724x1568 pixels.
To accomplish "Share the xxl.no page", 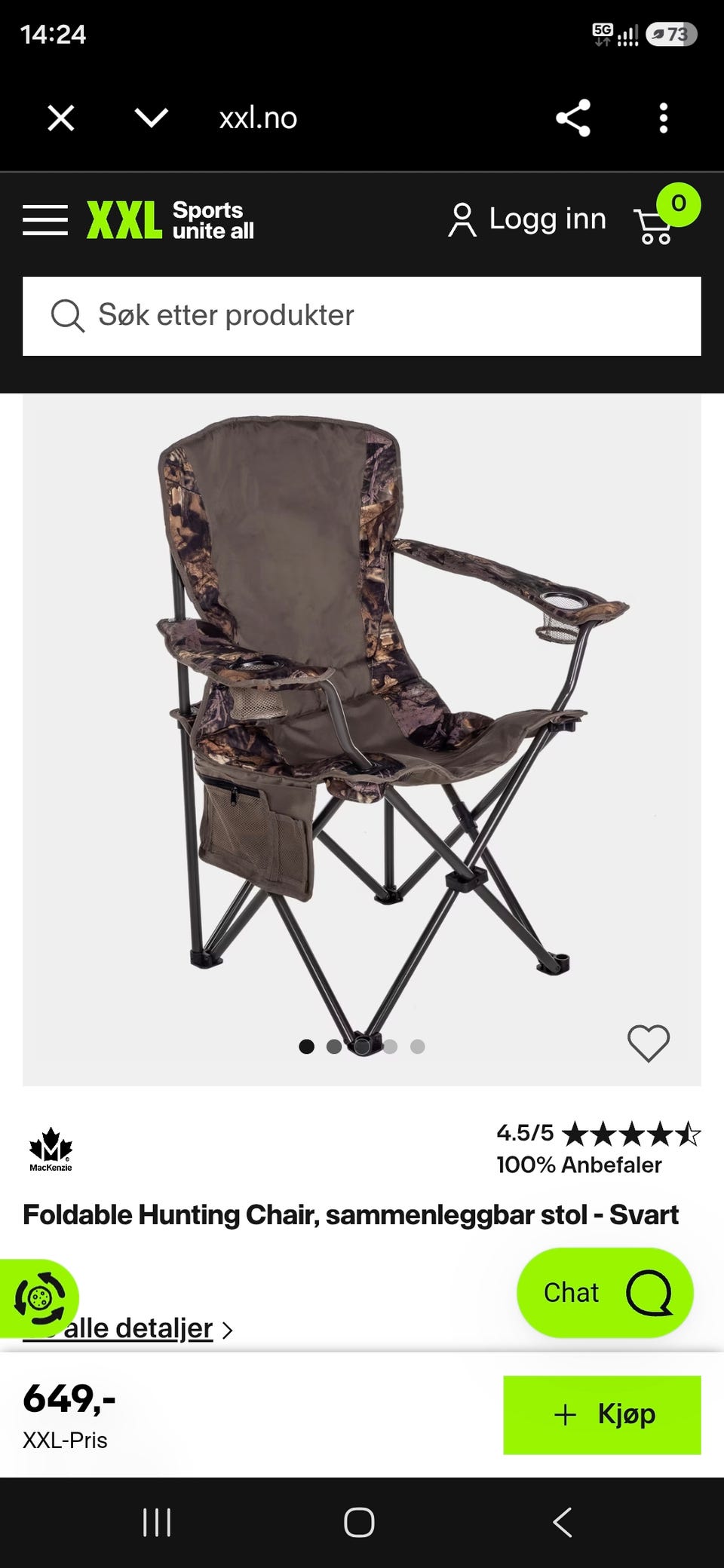I will [573, 118].
